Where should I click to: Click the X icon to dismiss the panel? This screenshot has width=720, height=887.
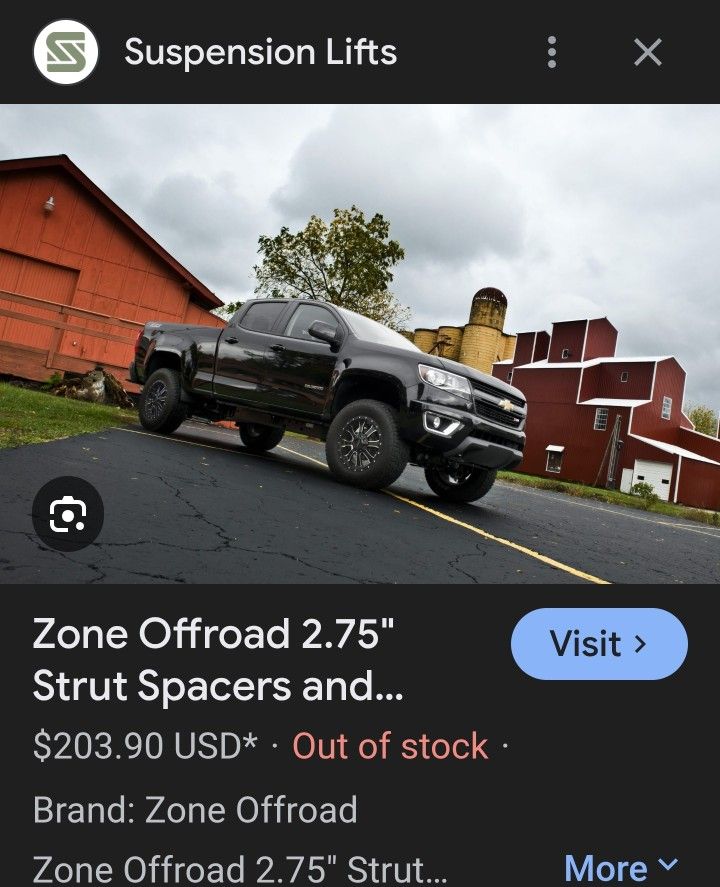647,54
